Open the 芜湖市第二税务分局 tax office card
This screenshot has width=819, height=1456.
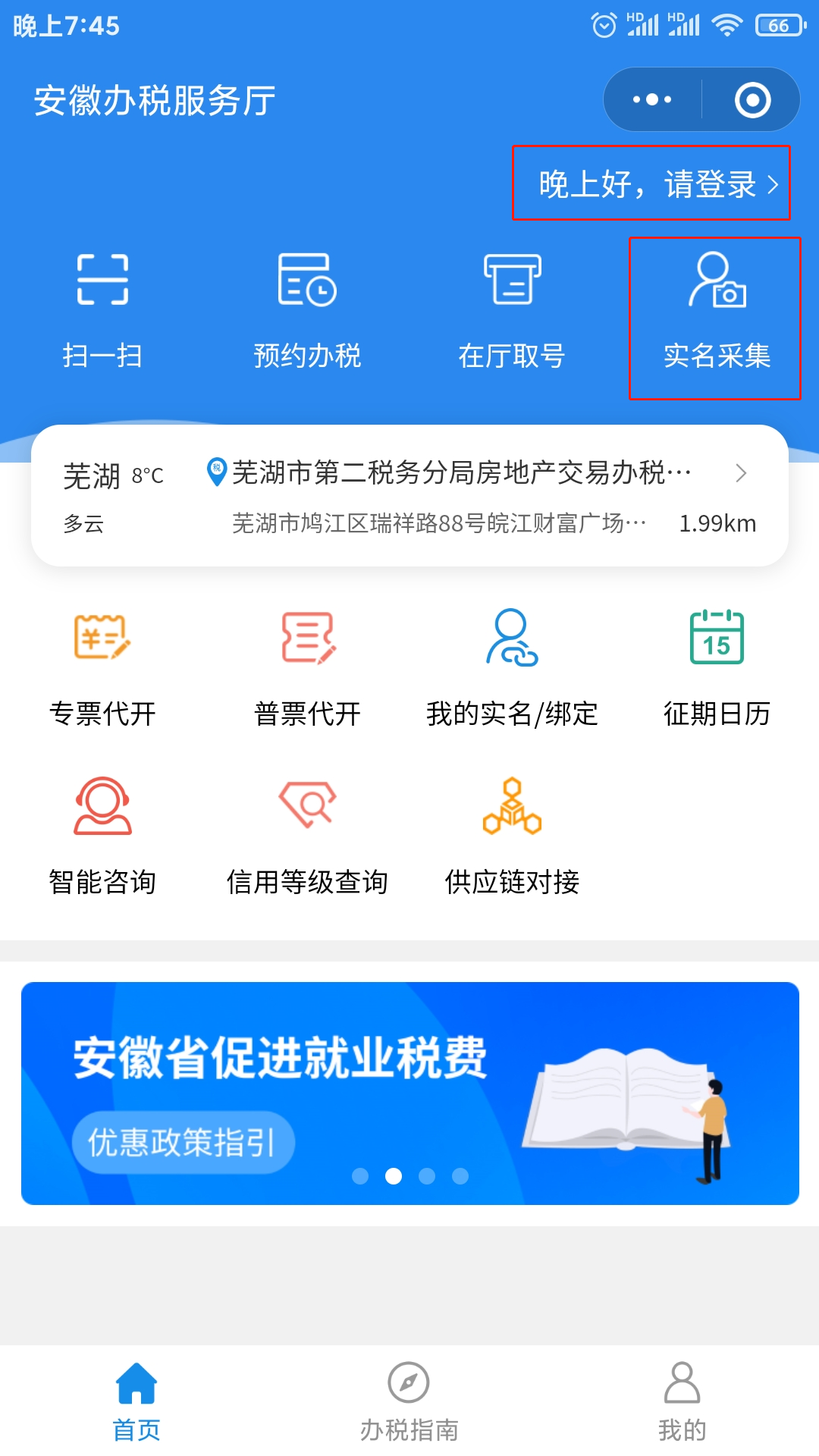pos(409,496)
